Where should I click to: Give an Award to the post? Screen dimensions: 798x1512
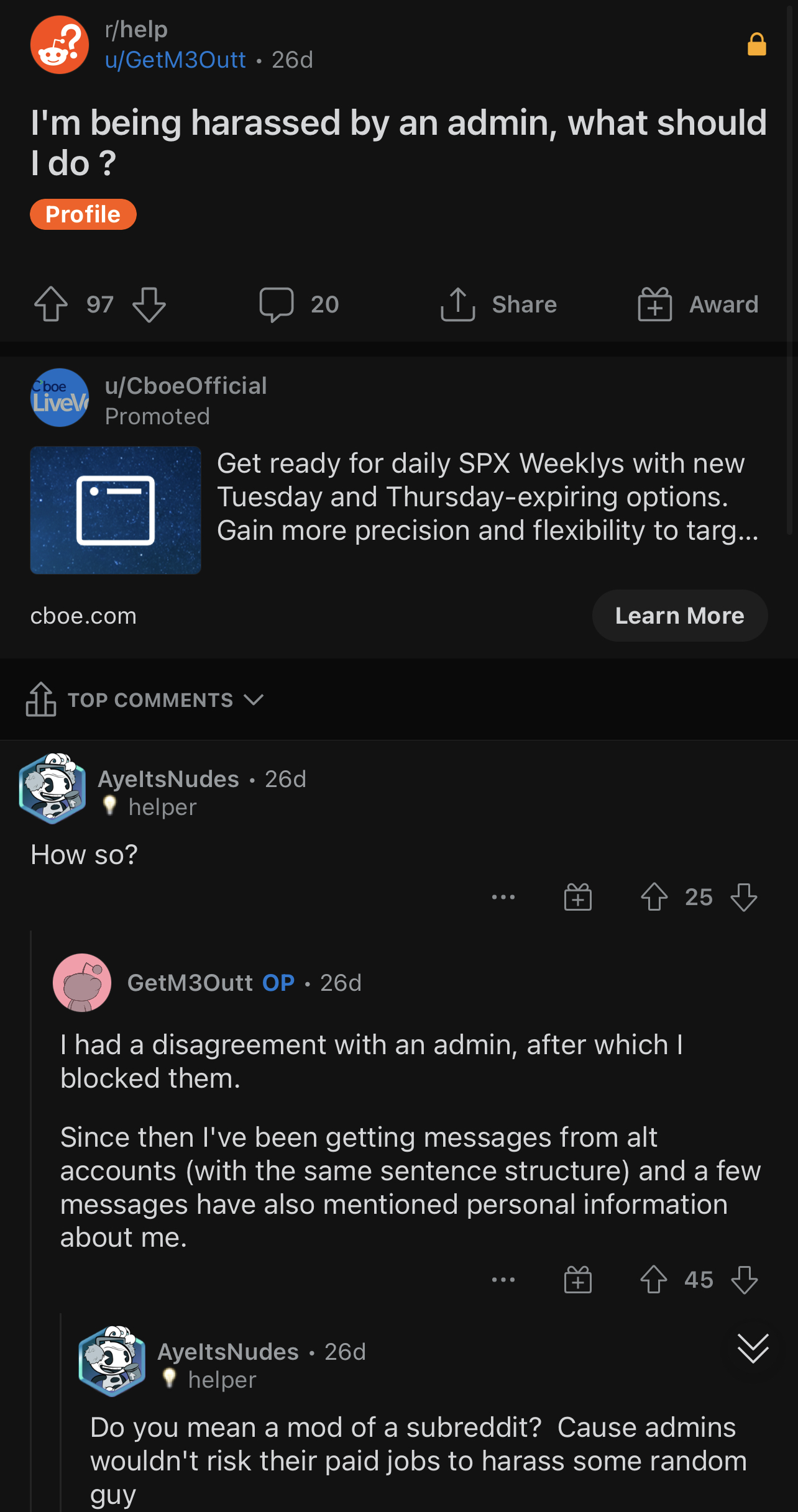click(x=698, y=304)
